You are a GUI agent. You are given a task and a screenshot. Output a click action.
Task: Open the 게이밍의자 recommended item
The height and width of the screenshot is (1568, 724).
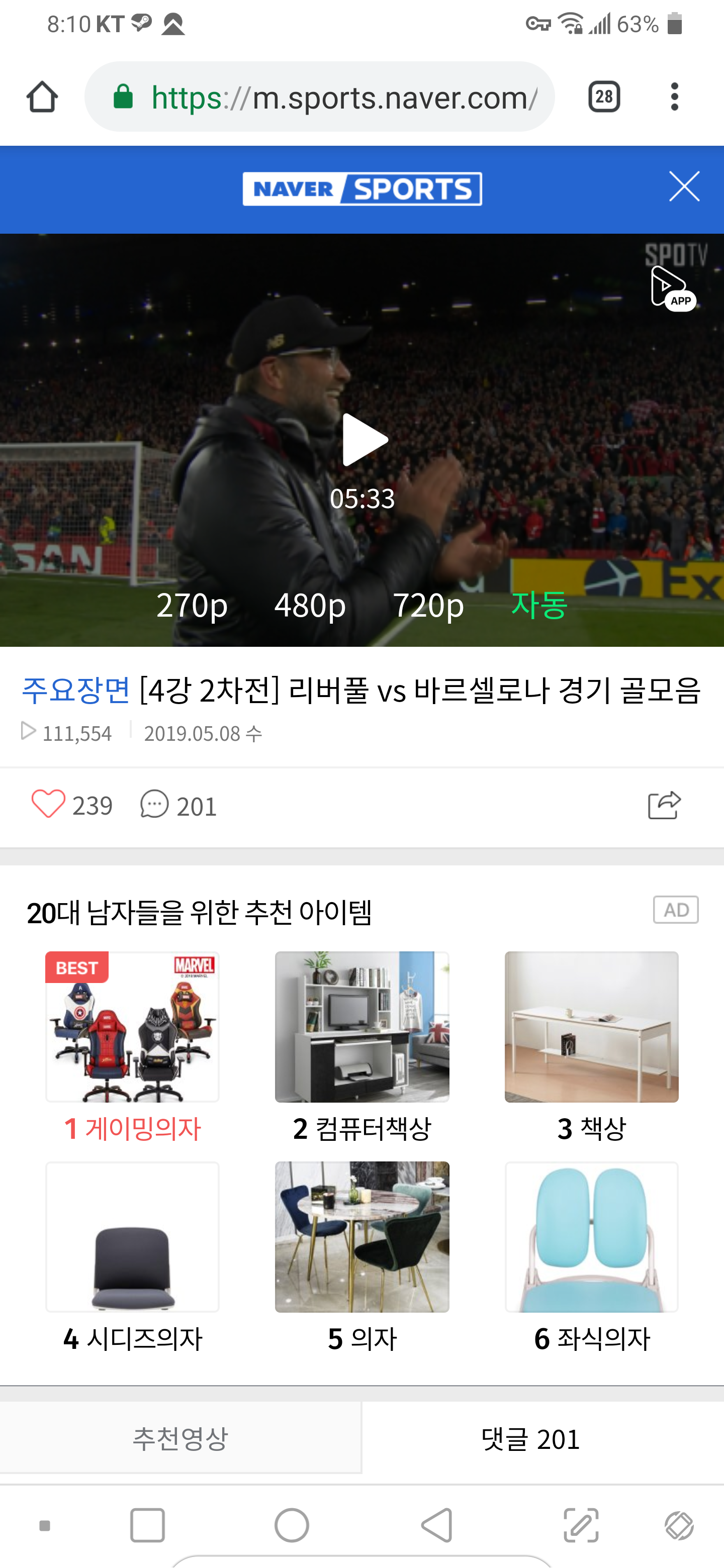(x=132, y=1027)
